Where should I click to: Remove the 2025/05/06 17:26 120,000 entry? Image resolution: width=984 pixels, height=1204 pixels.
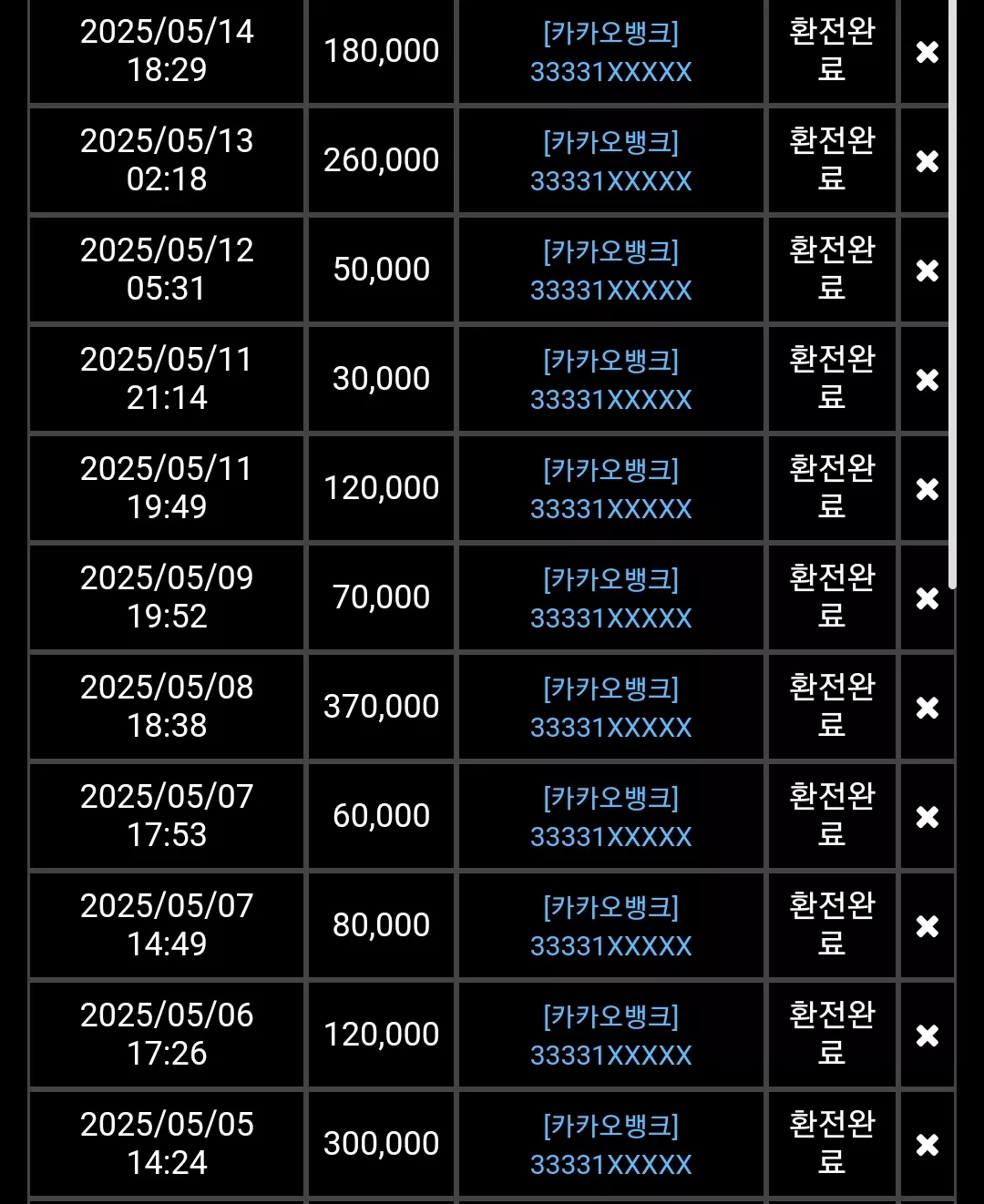pos(928,1036)
